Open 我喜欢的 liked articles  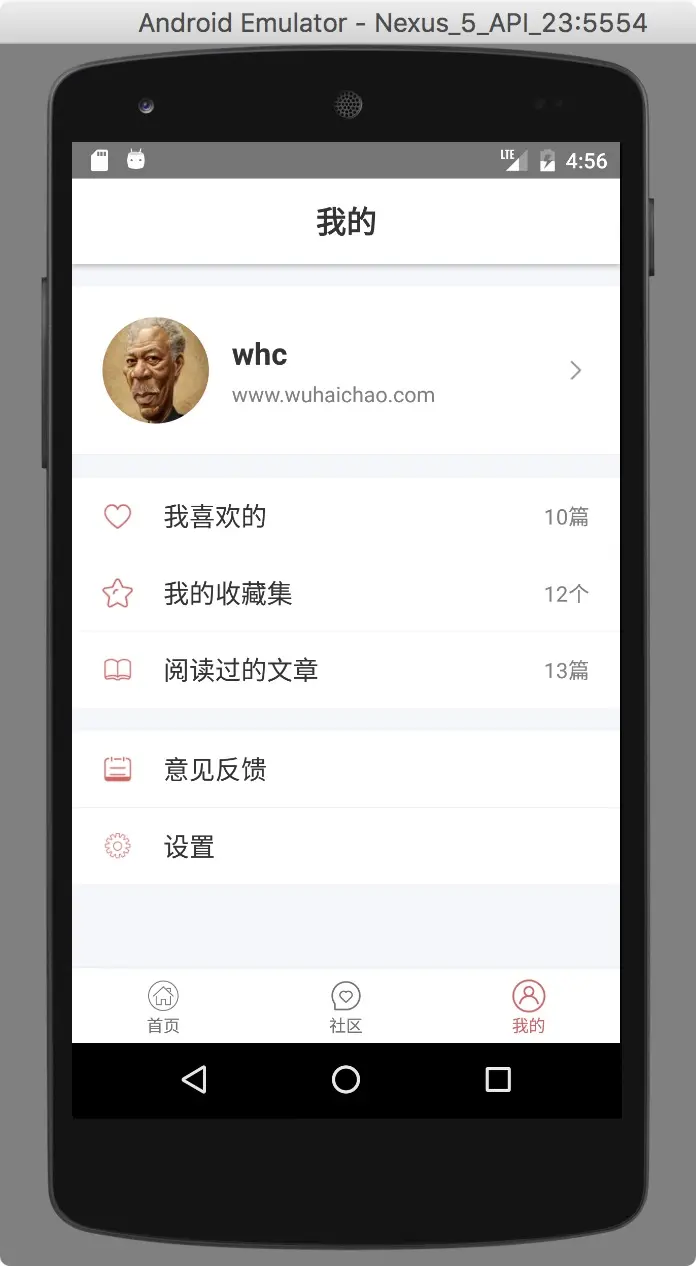[x=345, y=517]
